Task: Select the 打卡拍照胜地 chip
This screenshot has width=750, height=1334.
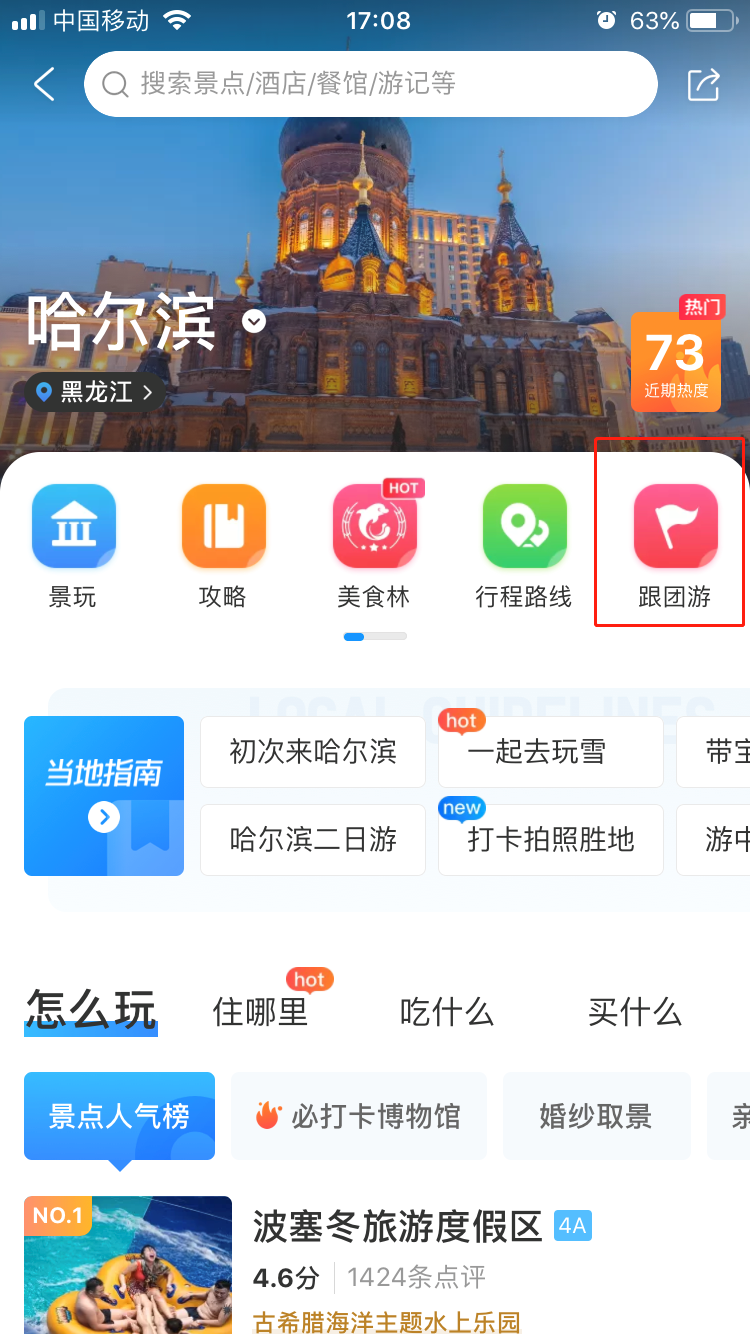Action: tap(550, 839)
